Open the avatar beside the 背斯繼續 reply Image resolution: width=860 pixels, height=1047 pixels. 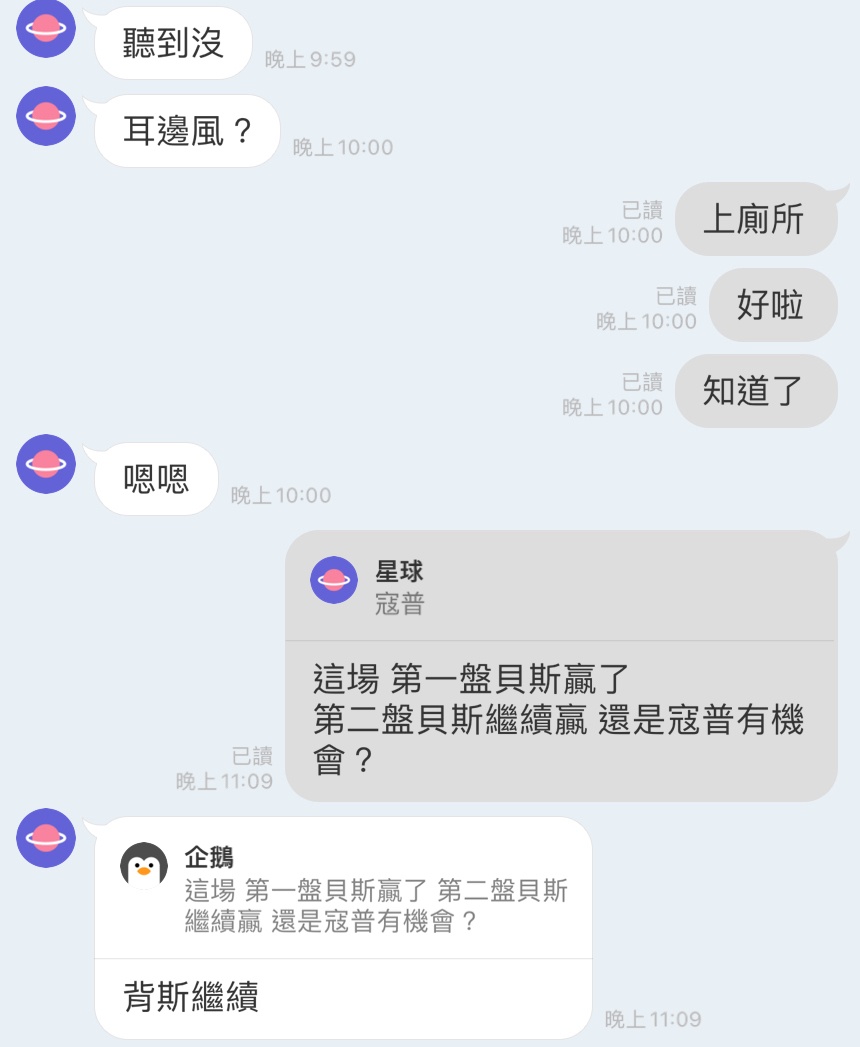[46, 838]
